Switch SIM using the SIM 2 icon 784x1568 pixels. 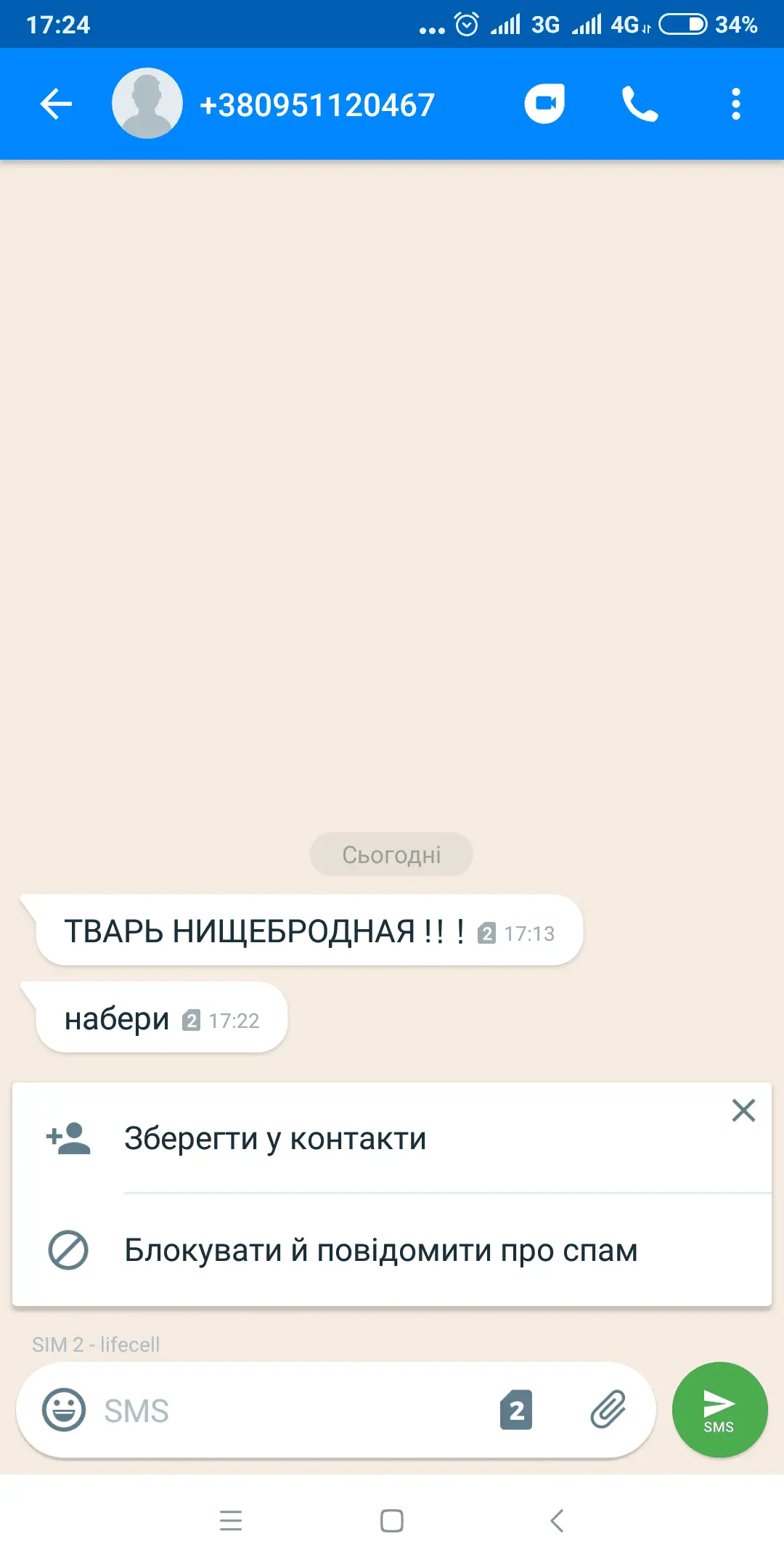click(x=516, y=1410)
